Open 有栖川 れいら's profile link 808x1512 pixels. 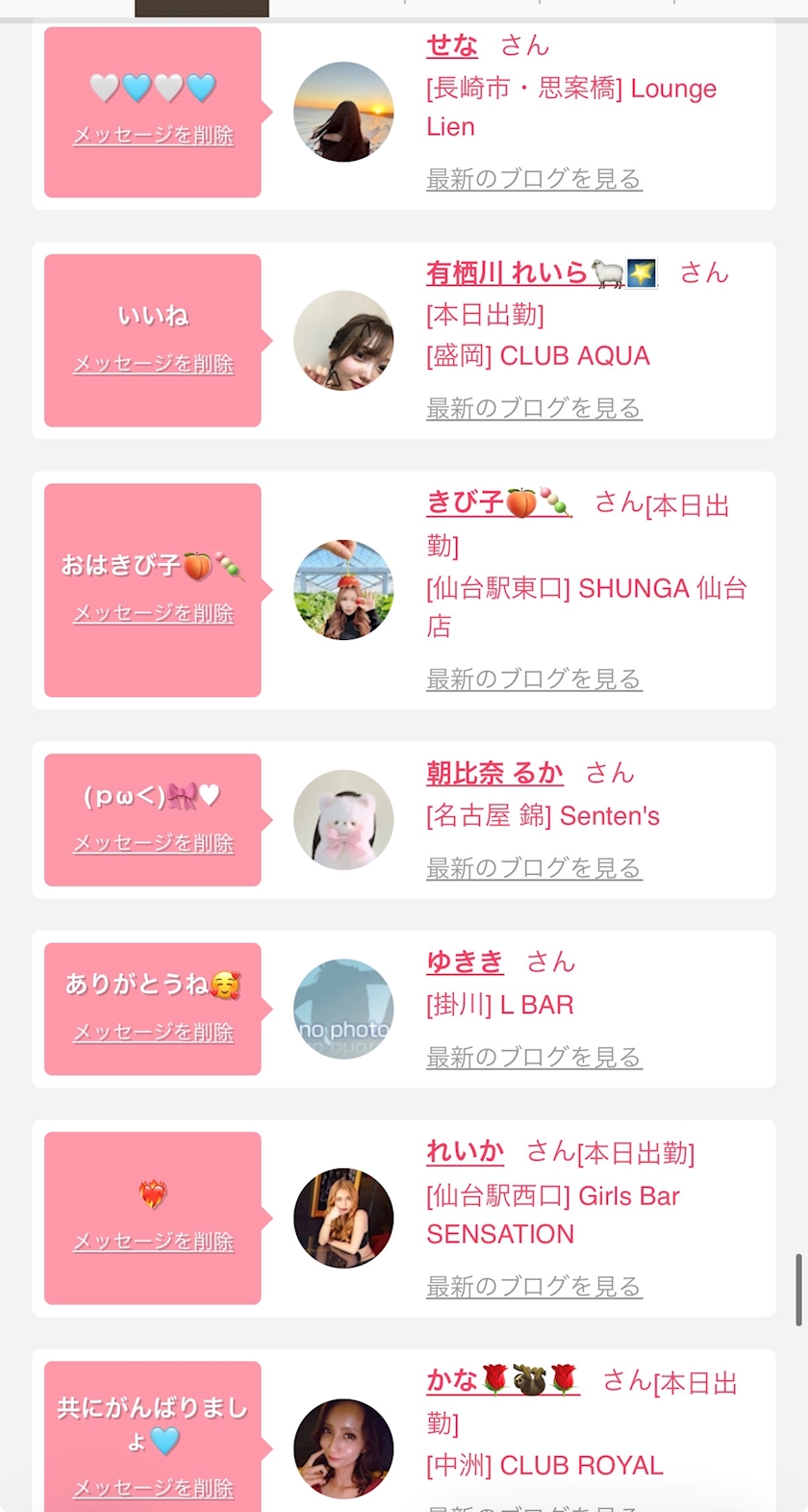(x=542, y=273)
